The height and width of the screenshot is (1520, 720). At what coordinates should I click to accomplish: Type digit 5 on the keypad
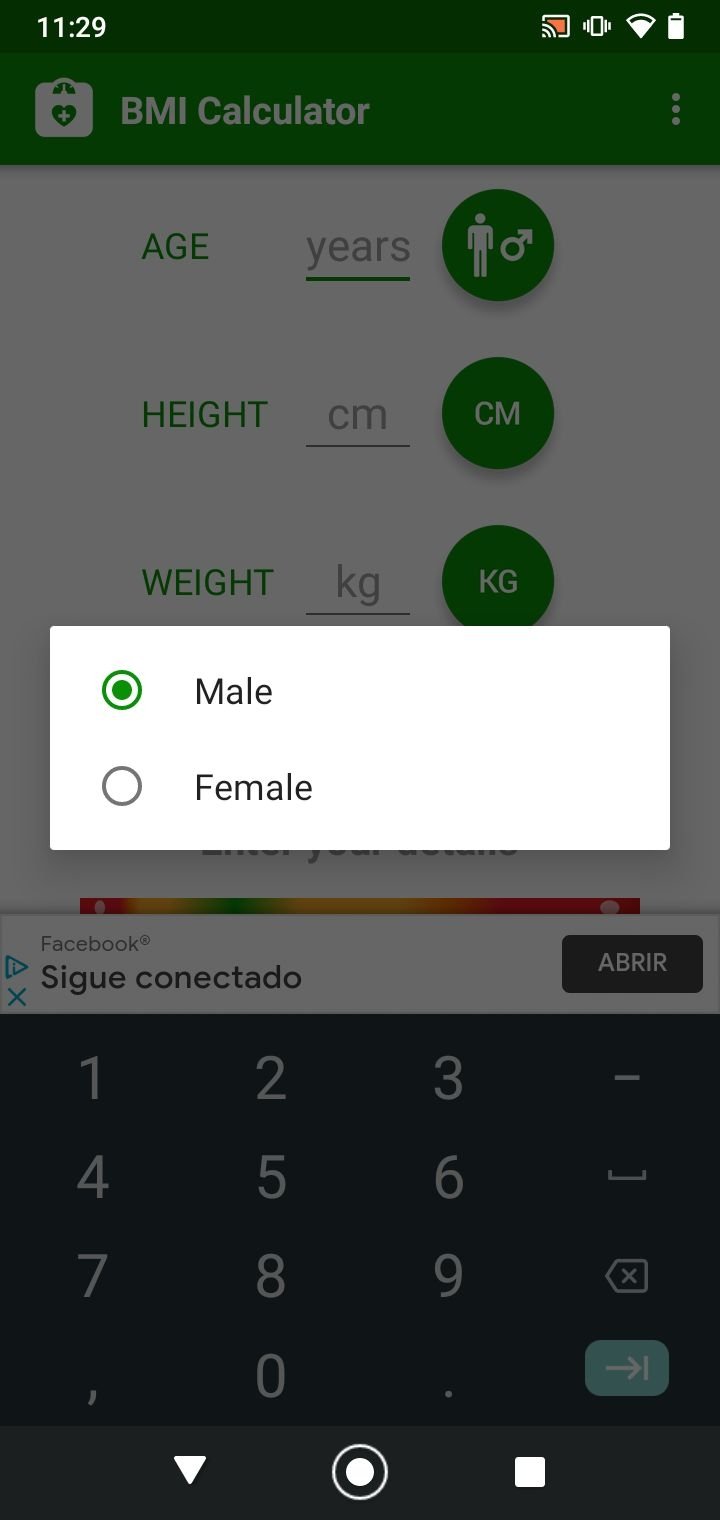pyautogui.click(x=271, y=1177)
